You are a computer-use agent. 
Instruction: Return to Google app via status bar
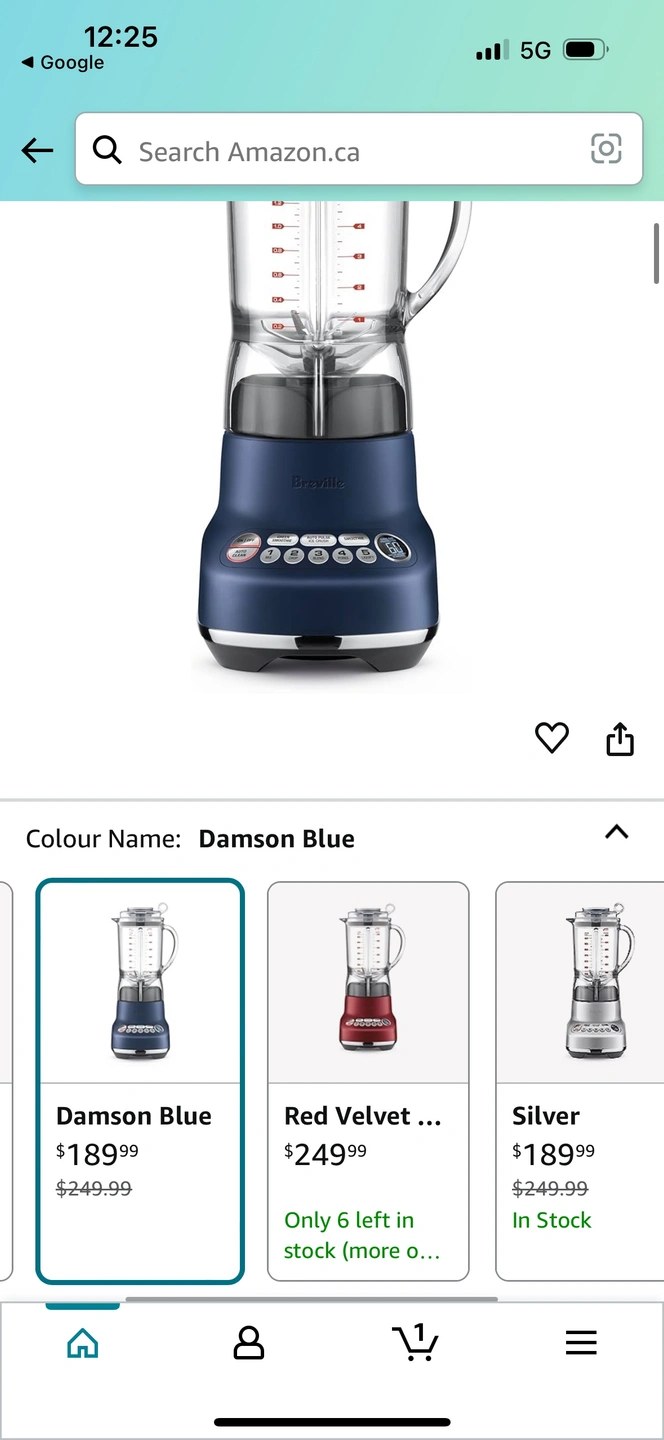pos(62,62)
